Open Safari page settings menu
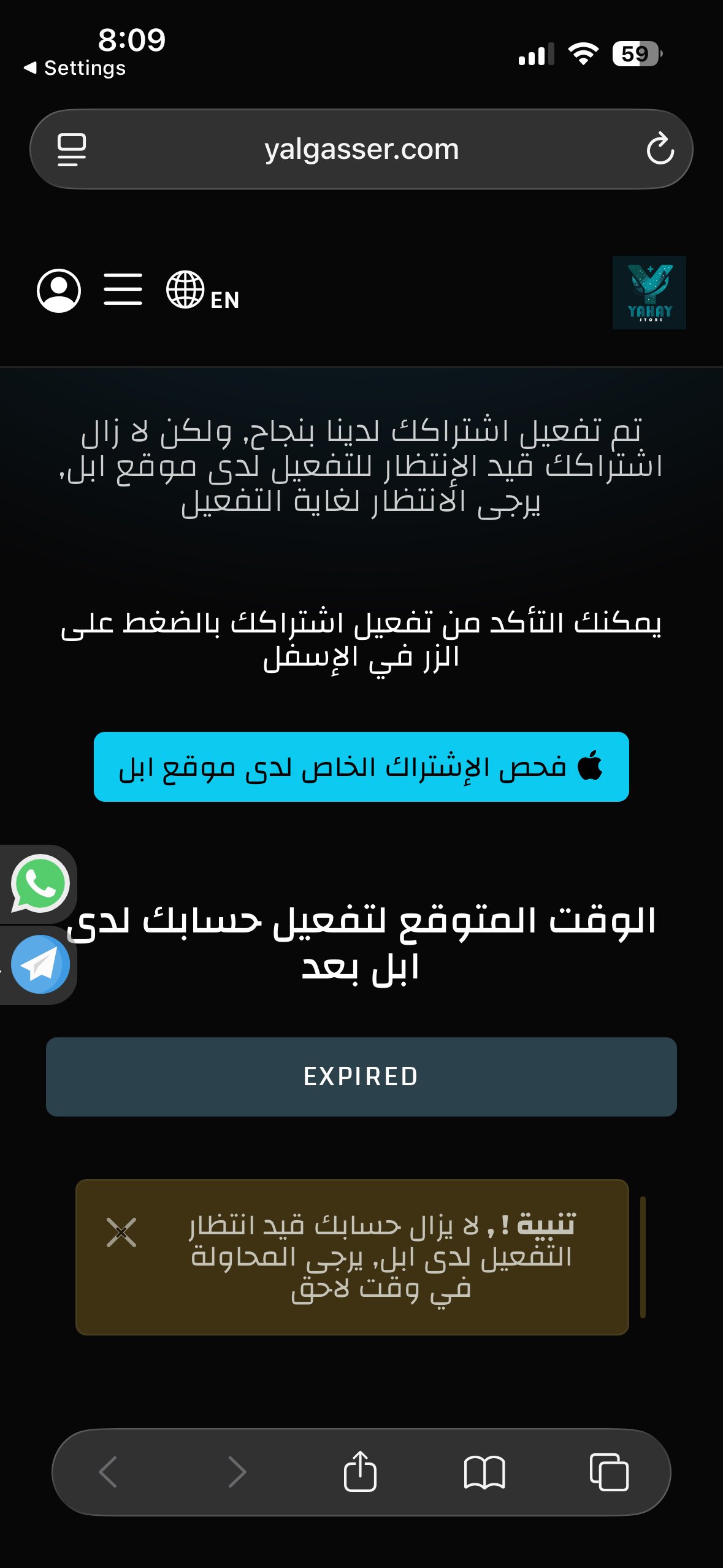Screen dimensions: 723x1568 tap(72, 149)
